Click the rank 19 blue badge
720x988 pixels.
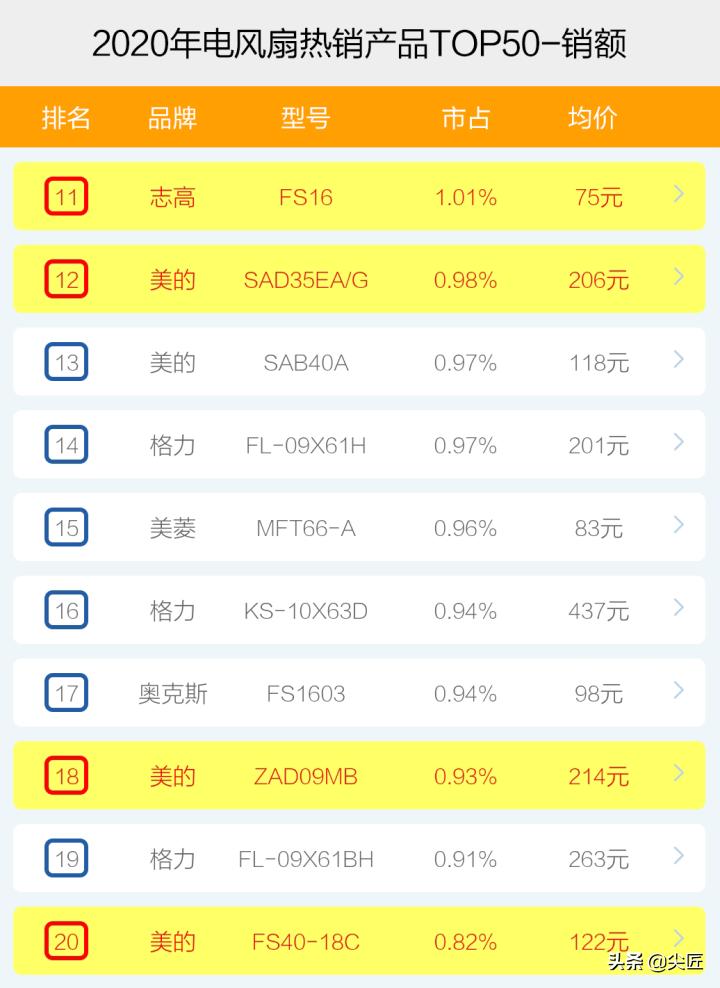coord(65,858)
